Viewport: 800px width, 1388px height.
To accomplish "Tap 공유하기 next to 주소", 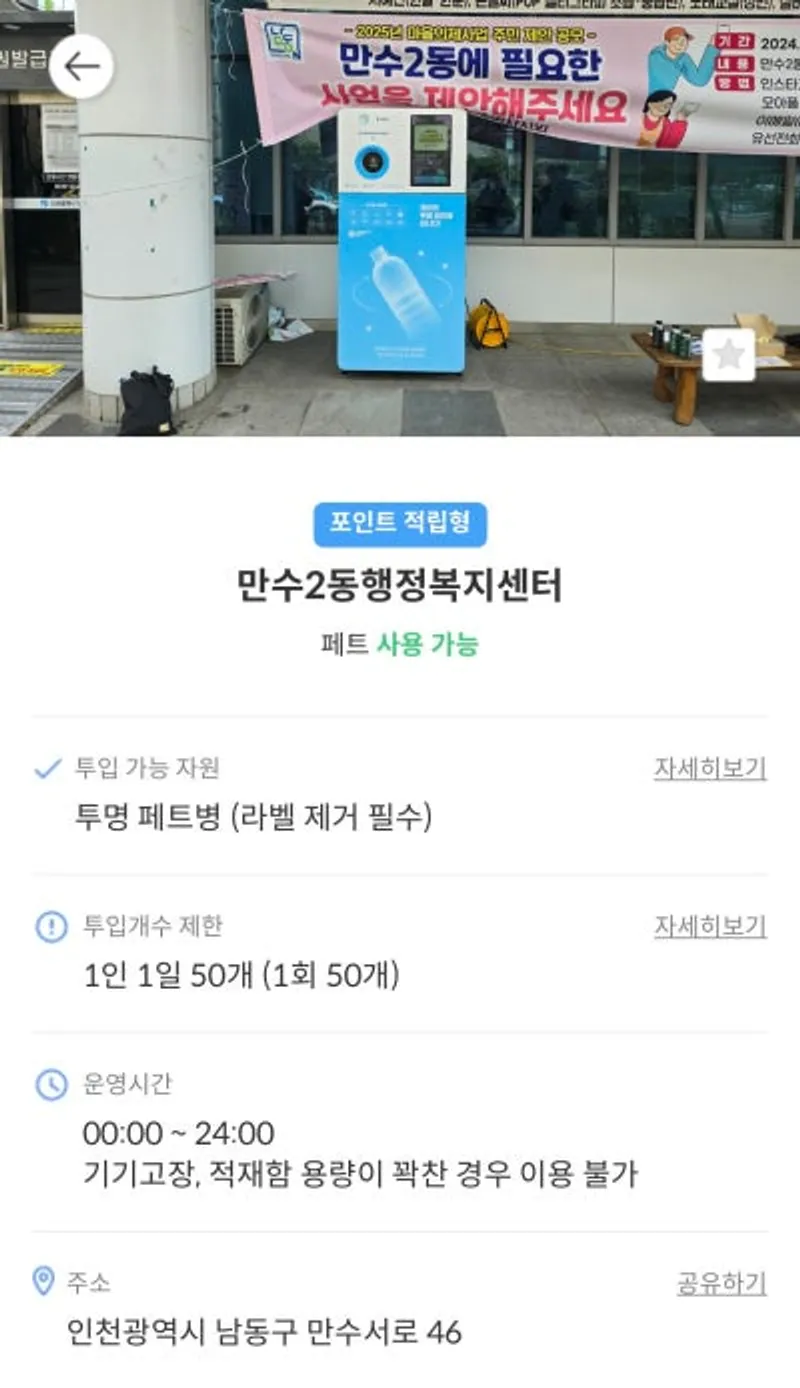I will [x=721, y=1283].
